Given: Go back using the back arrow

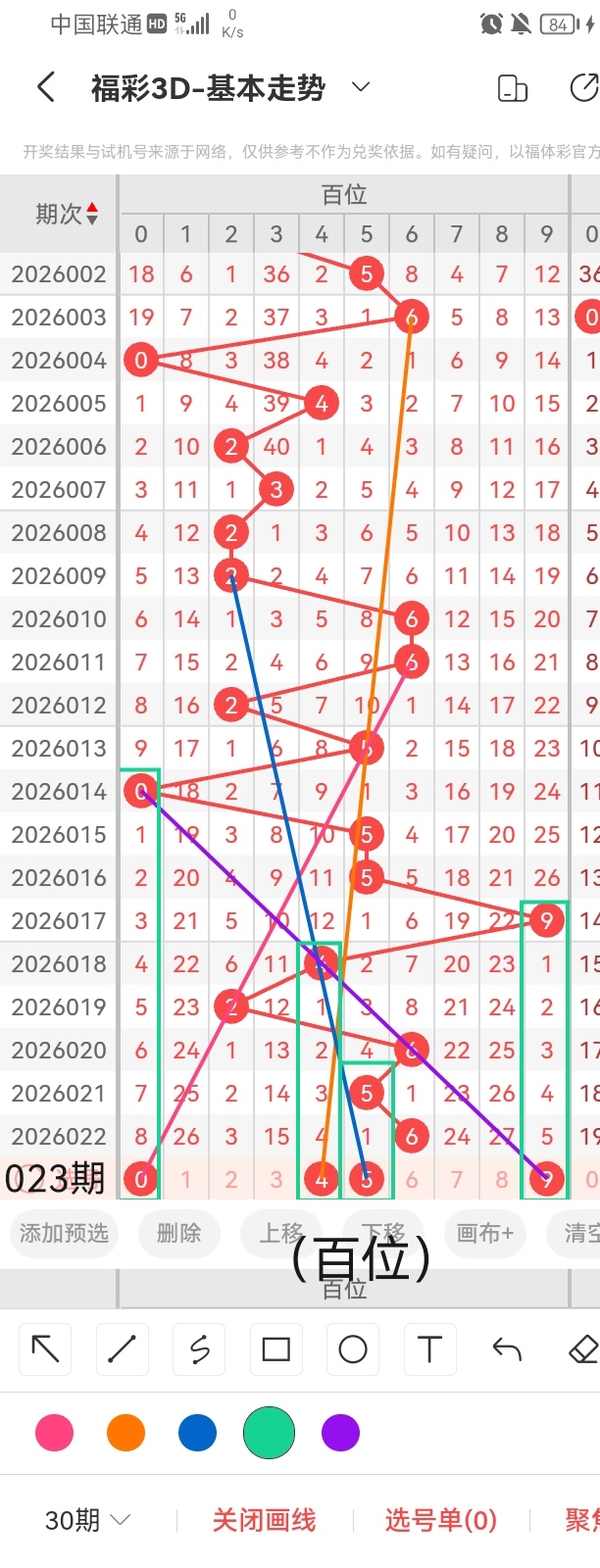Looking at the screenshot, I should tap(45, 88).
